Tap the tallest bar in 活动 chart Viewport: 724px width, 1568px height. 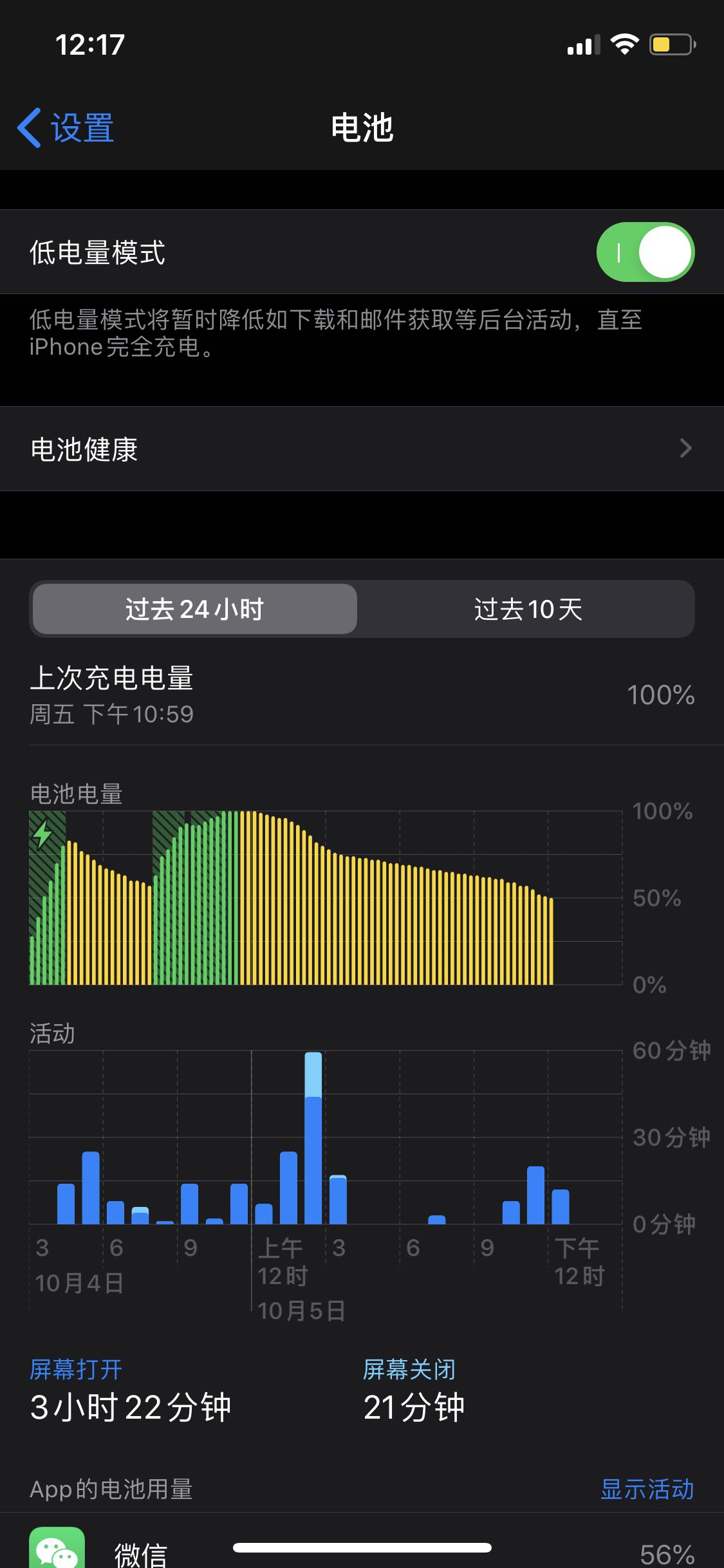coord(313,1138)
